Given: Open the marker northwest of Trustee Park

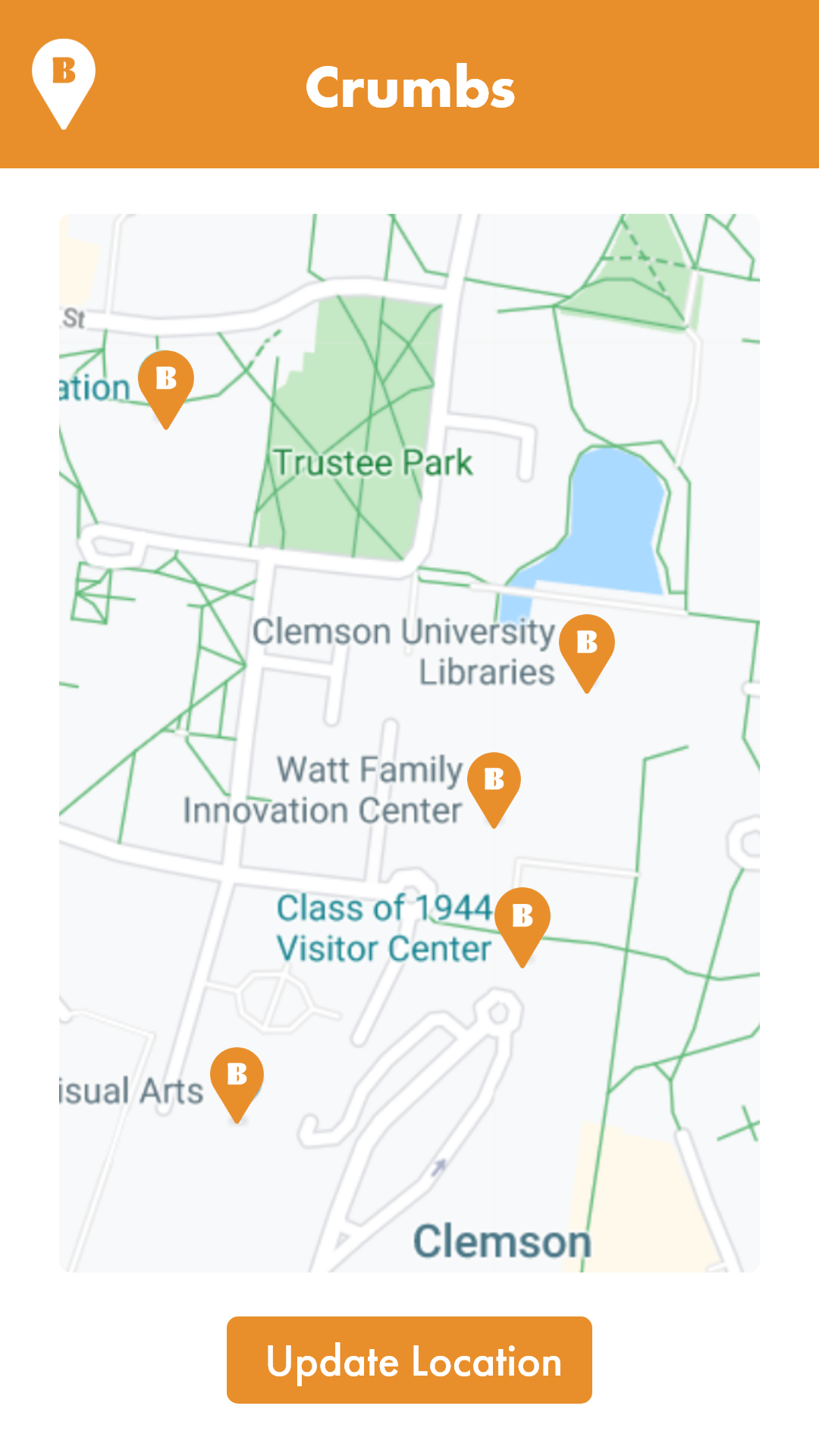Looking at the screenshot, I should pos(166,389).
